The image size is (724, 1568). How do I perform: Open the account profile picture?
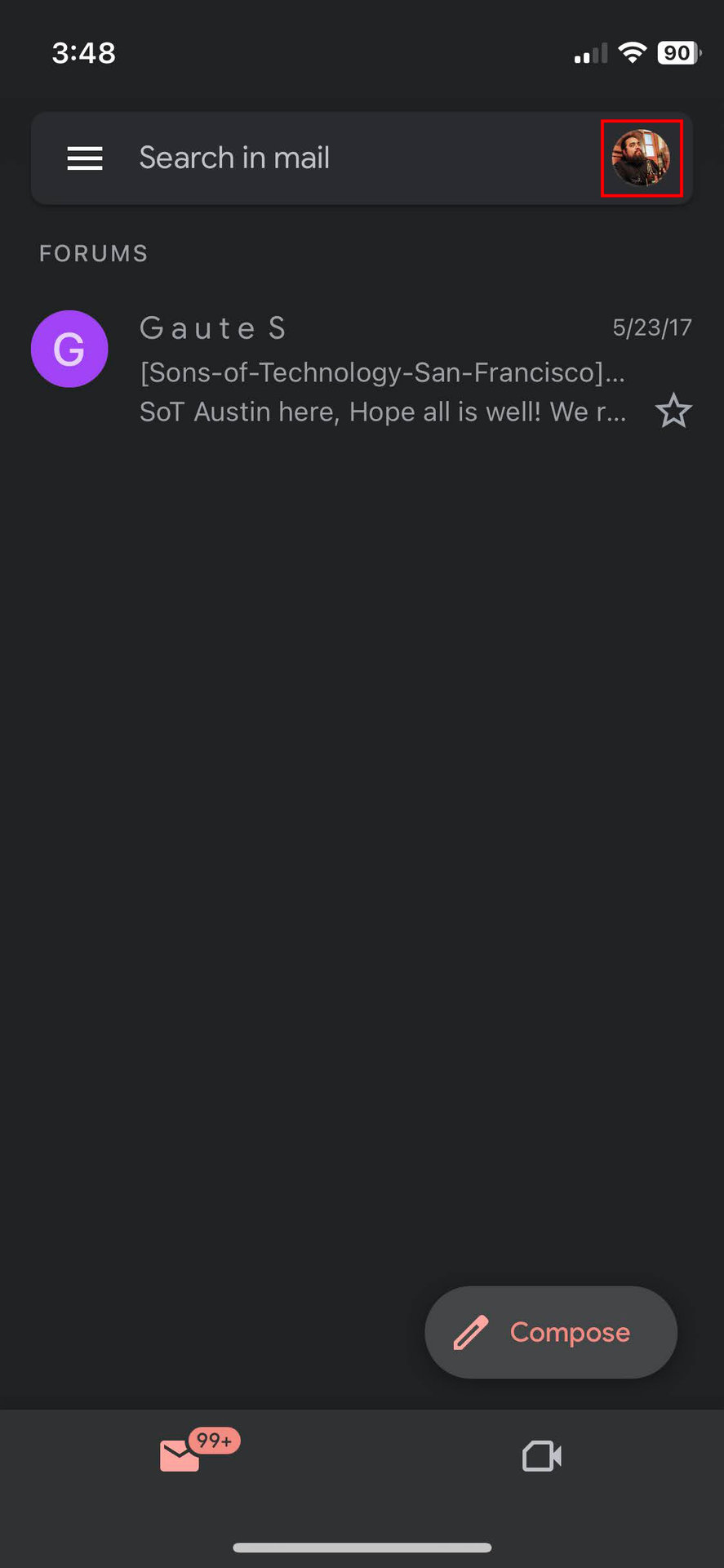641,158
